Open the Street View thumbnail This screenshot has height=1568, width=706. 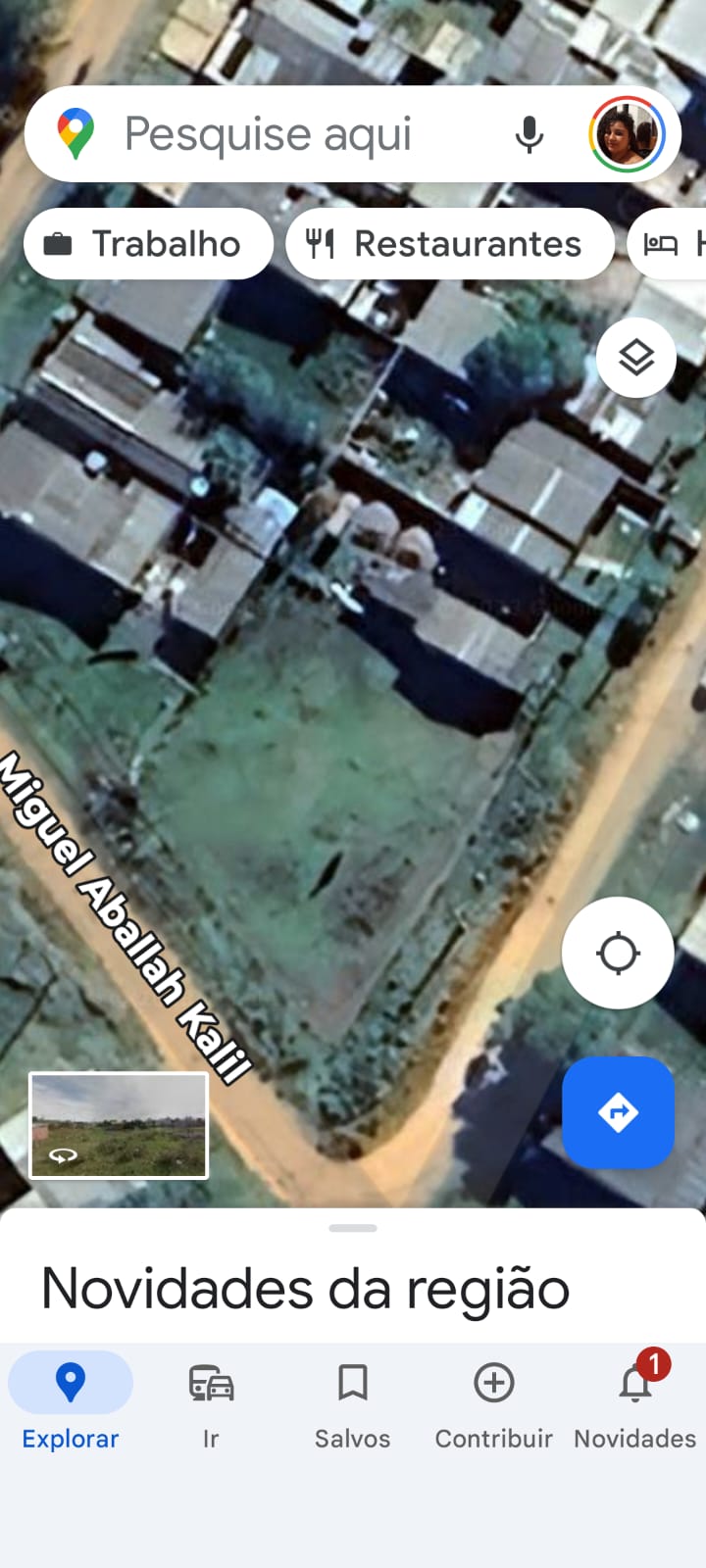119,1125
